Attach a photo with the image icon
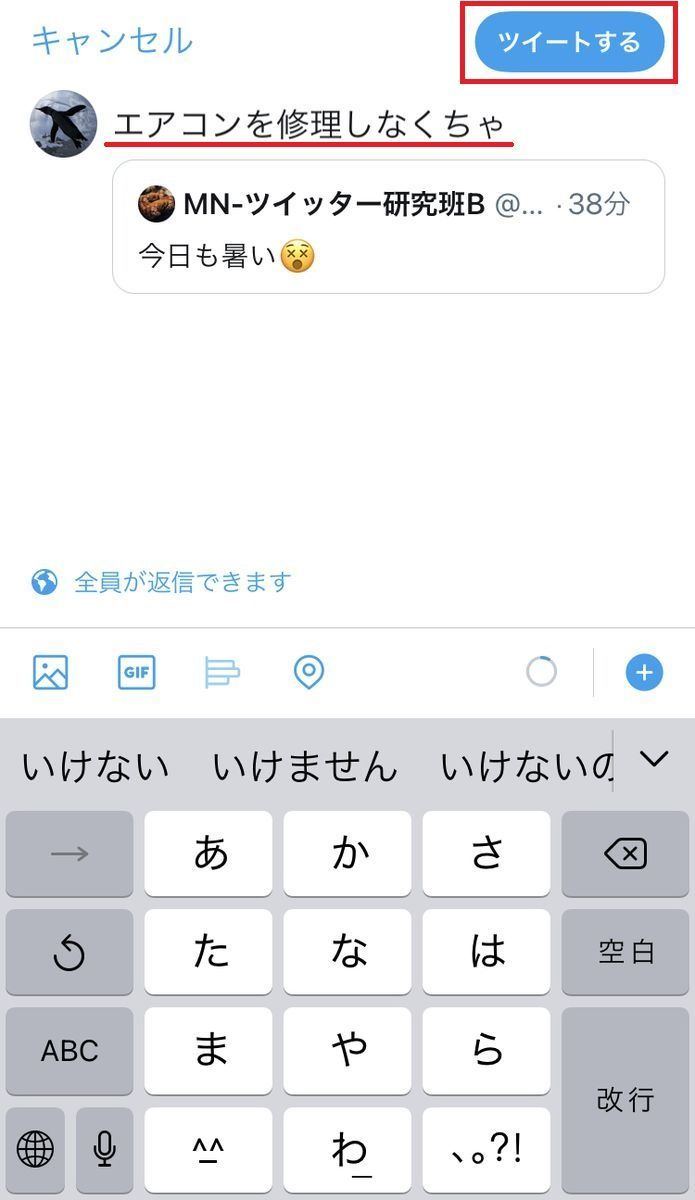Image resolution: width=695 pixels, height=1200 pixels. (50, 673)
